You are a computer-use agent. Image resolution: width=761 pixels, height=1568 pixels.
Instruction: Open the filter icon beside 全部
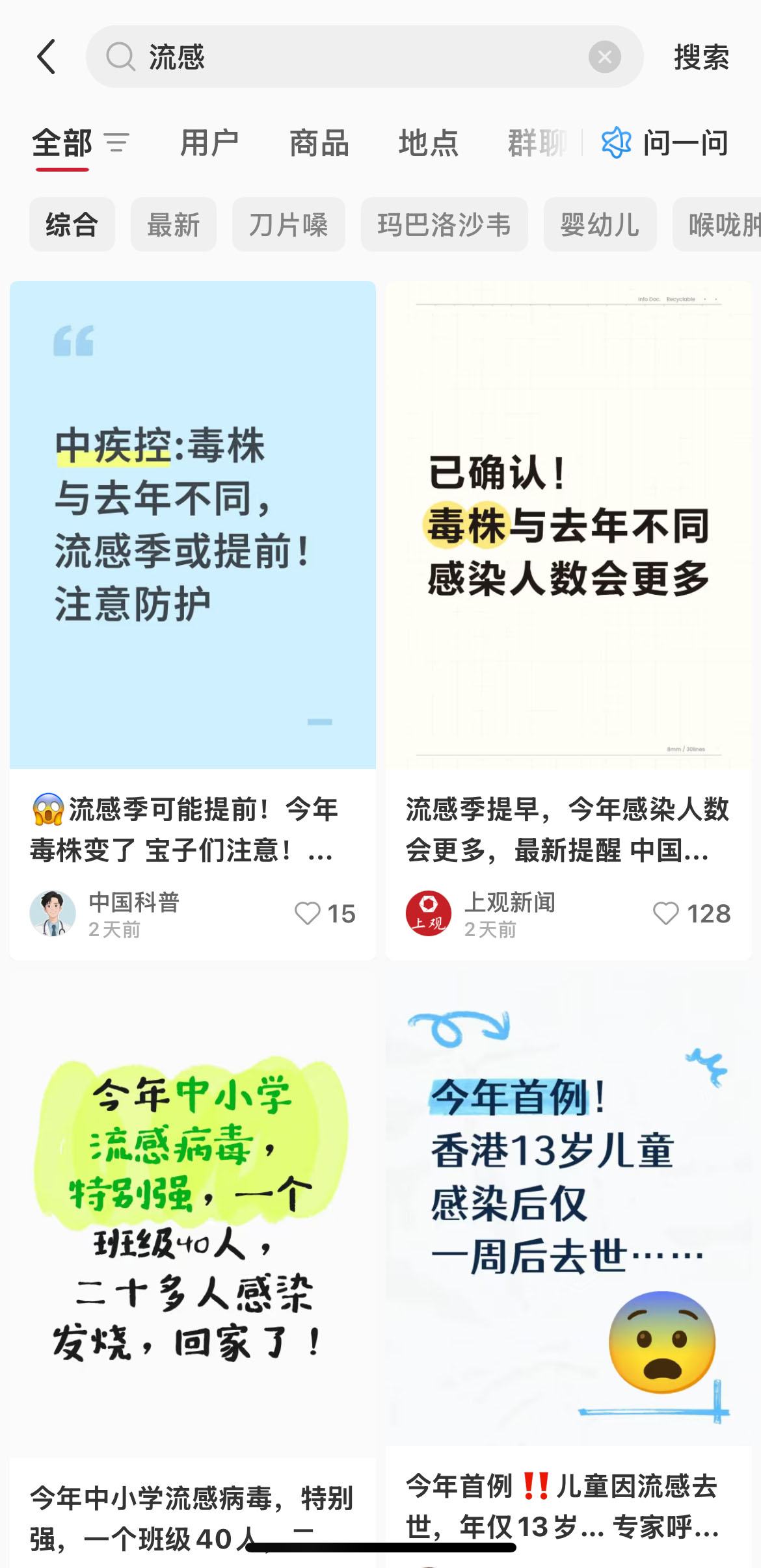117,143
